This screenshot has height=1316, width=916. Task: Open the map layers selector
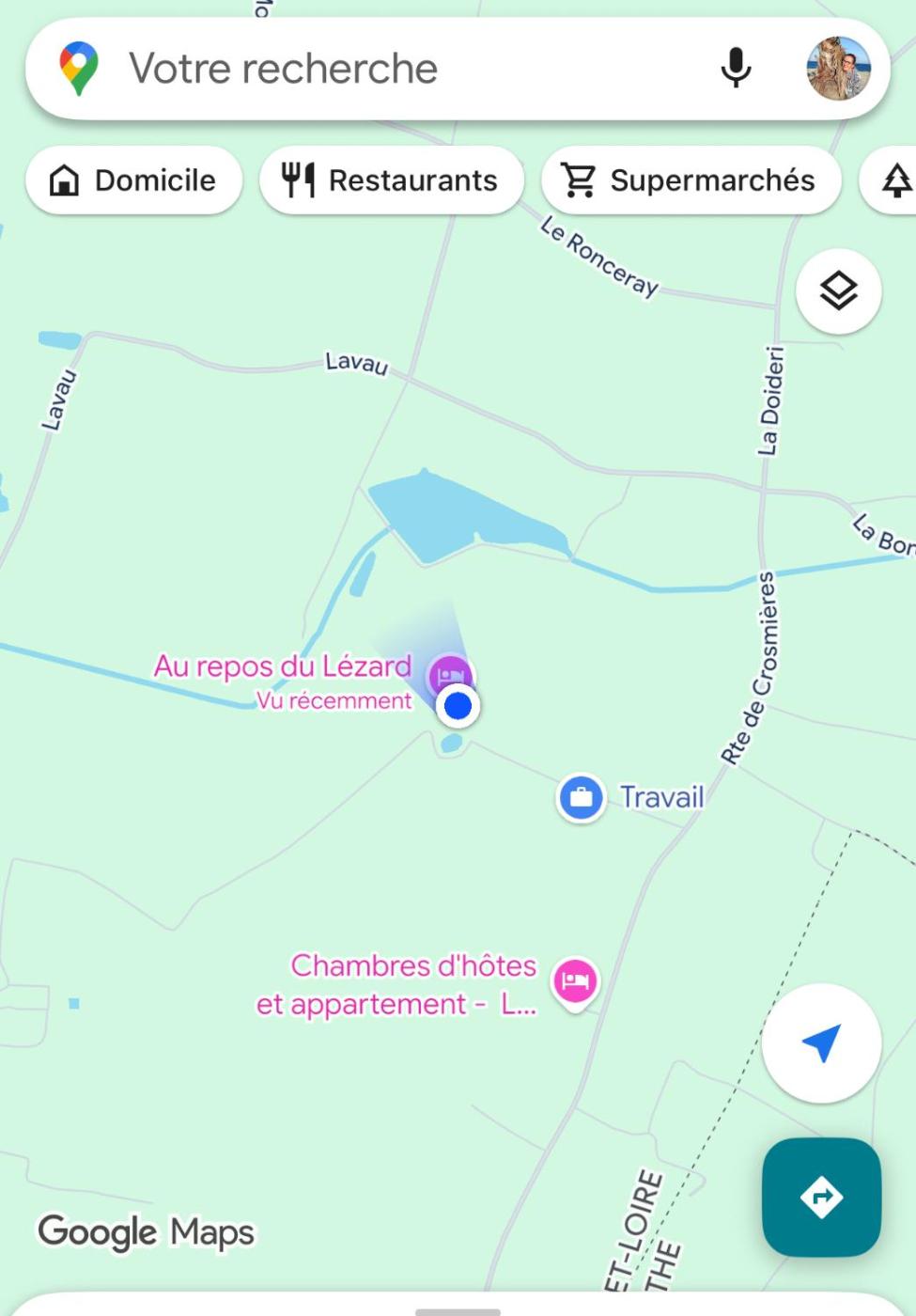[x=838, y=291]
